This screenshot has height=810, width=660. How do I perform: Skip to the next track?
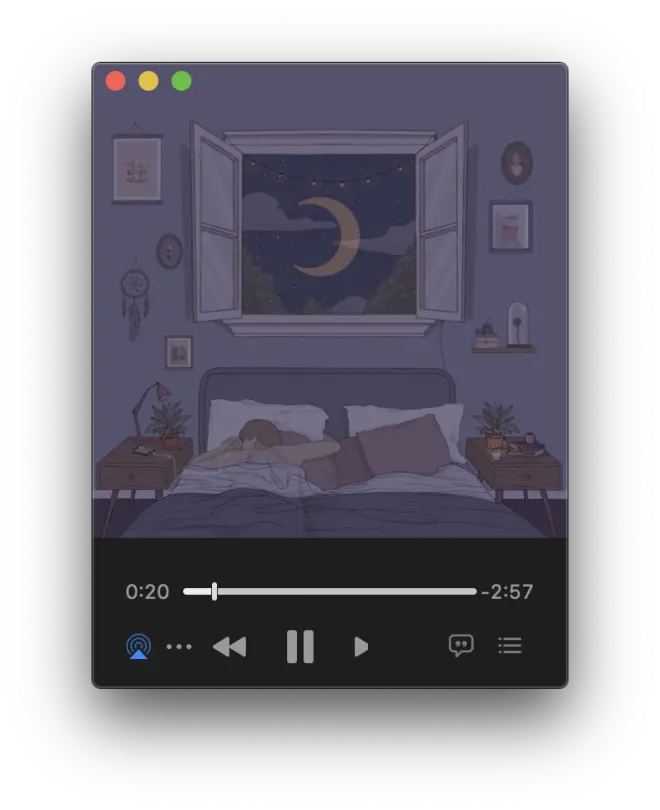click(362, 647)
